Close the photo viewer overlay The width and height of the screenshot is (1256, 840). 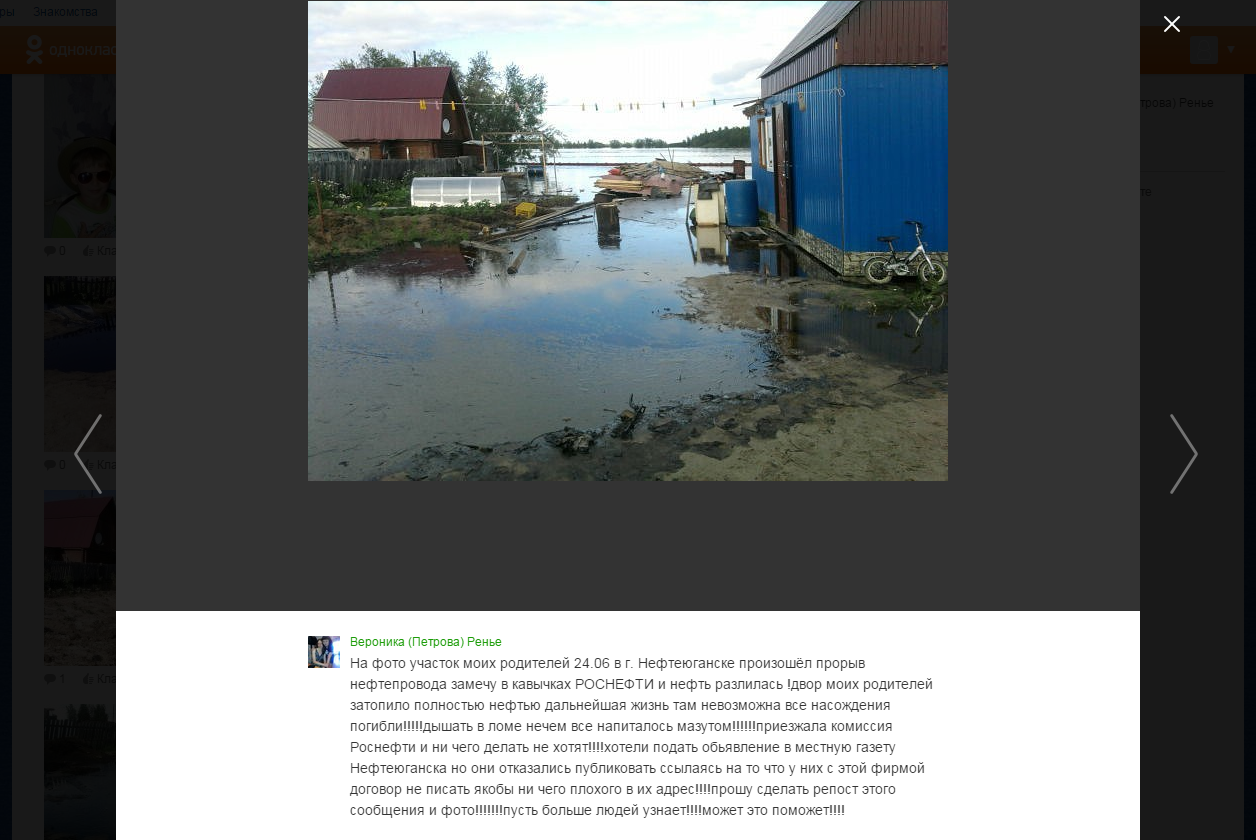1171,24
